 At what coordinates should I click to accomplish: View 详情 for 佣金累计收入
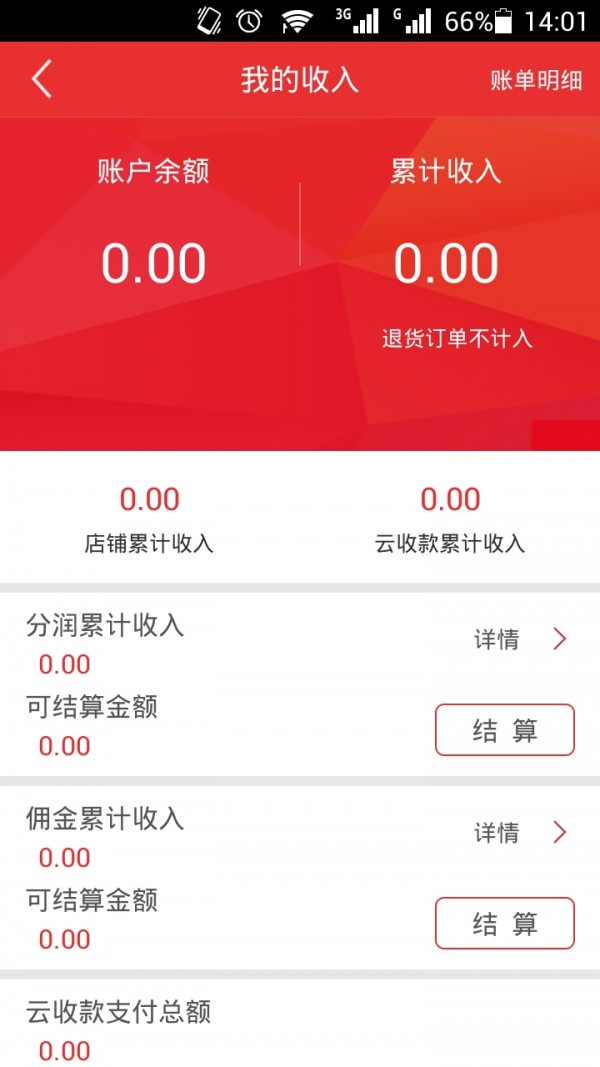pos(519,833)
